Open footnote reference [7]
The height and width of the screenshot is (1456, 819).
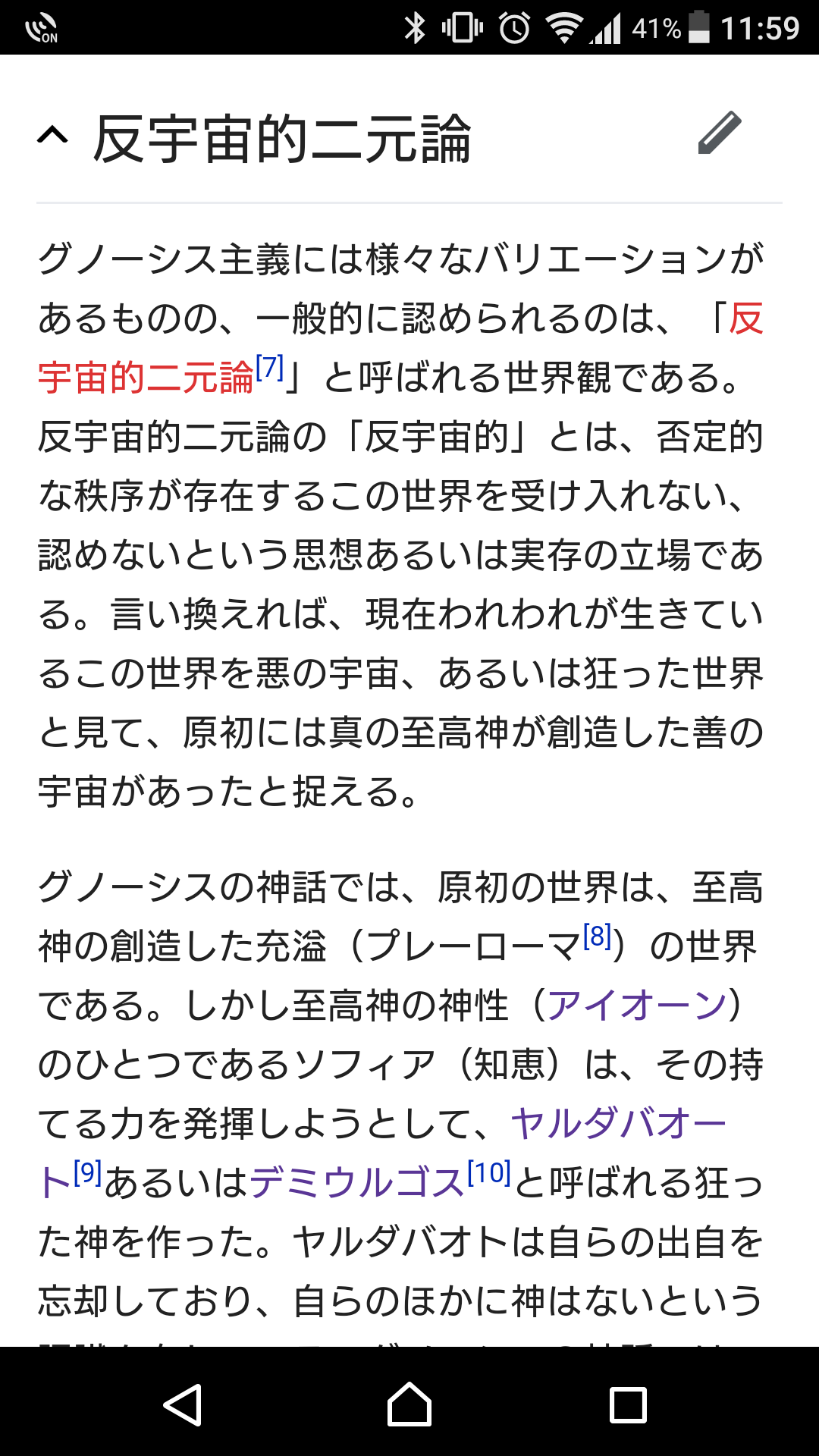click(270, 369)
